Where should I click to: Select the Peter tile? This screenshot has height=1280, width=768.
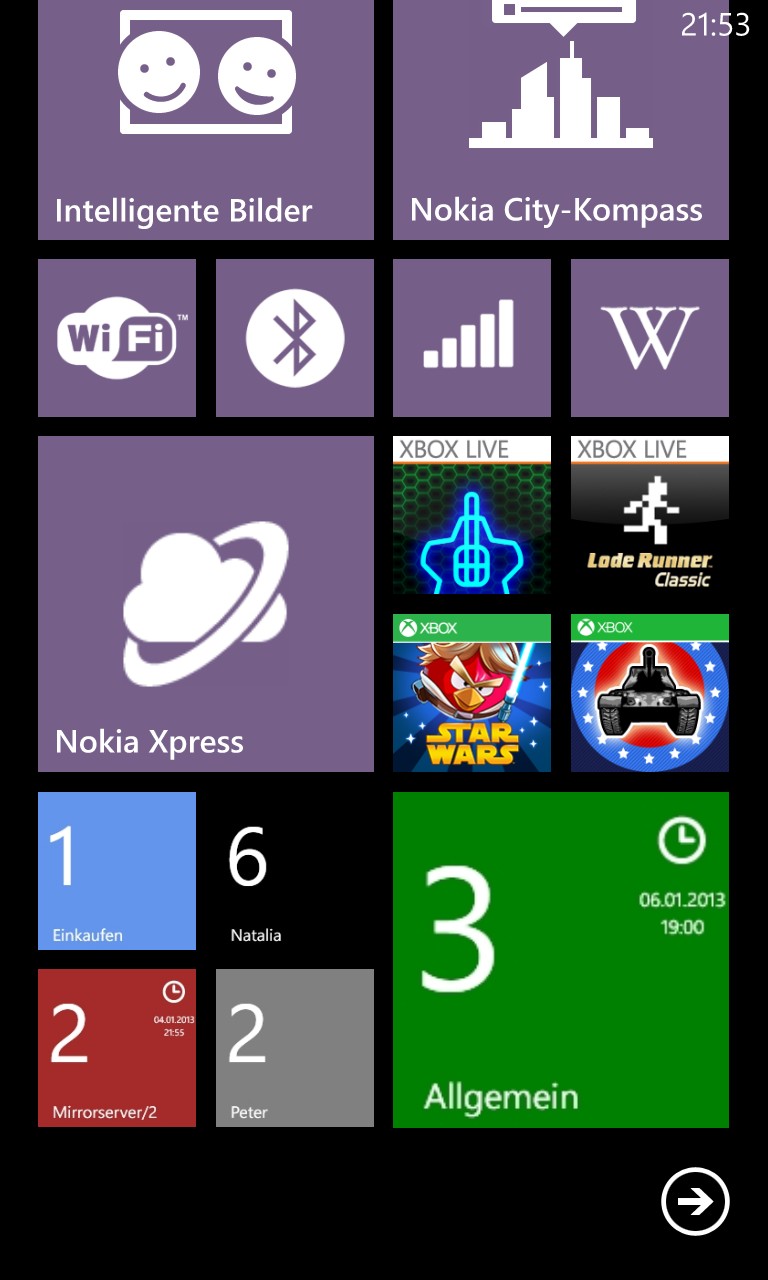[295, 1048]
